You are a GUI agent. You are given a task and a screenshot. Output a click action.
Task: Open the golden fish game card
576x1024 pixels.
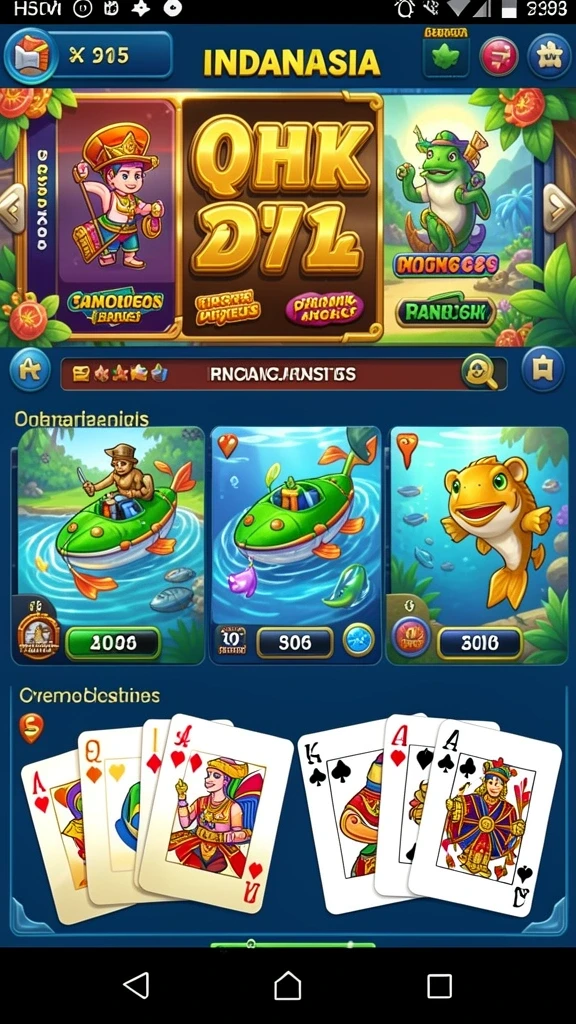(477, 545)
